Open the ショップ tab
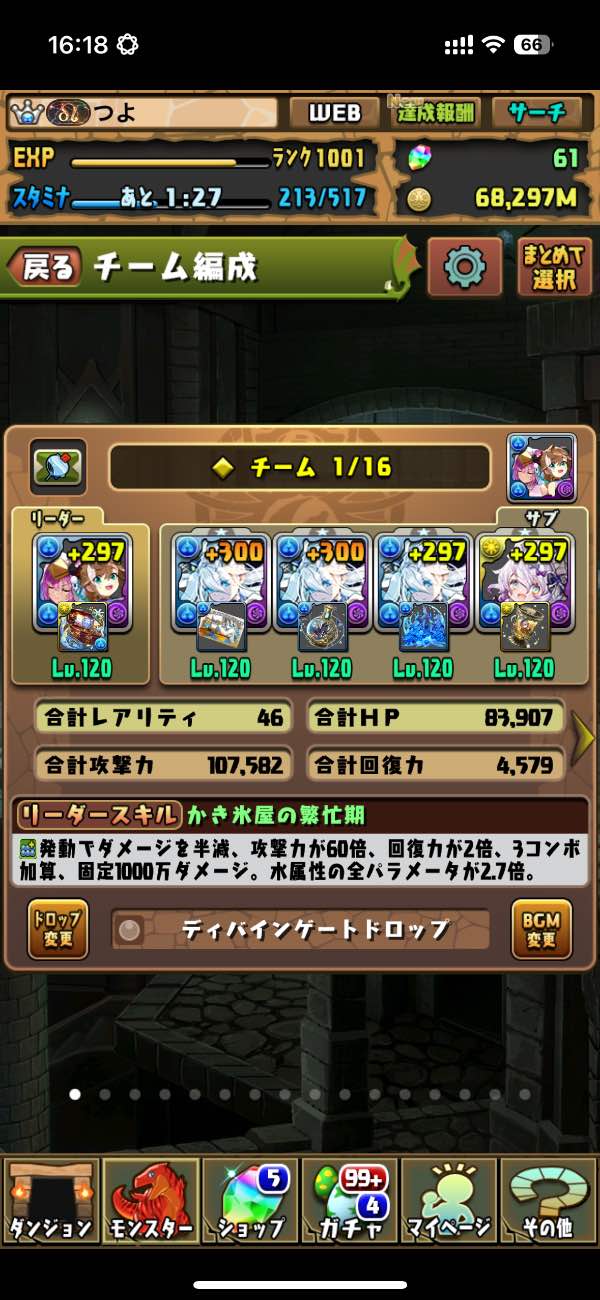The image size is (600, 1300). (250, 1213)
